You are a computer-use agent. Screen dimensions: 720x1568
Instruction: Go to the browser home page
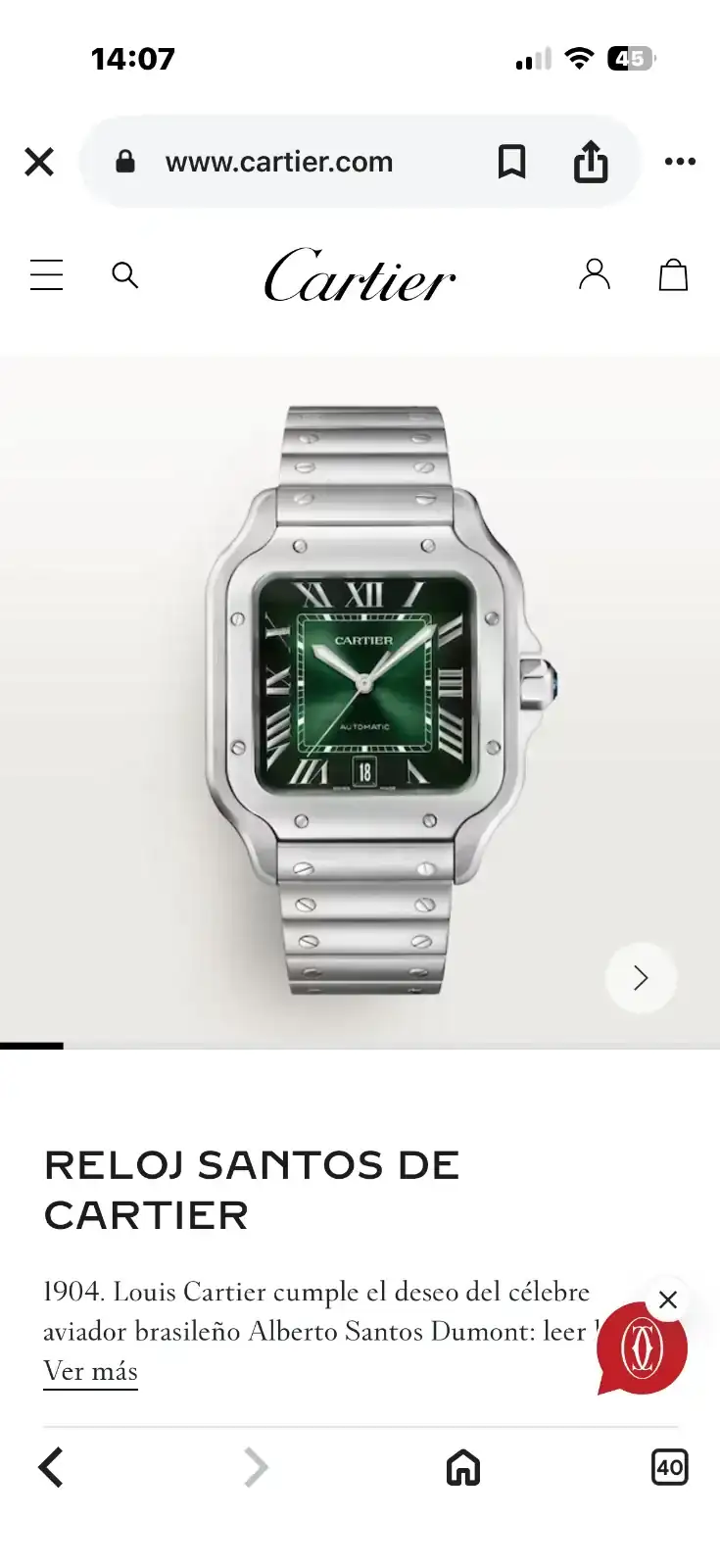pos(462,1467)
